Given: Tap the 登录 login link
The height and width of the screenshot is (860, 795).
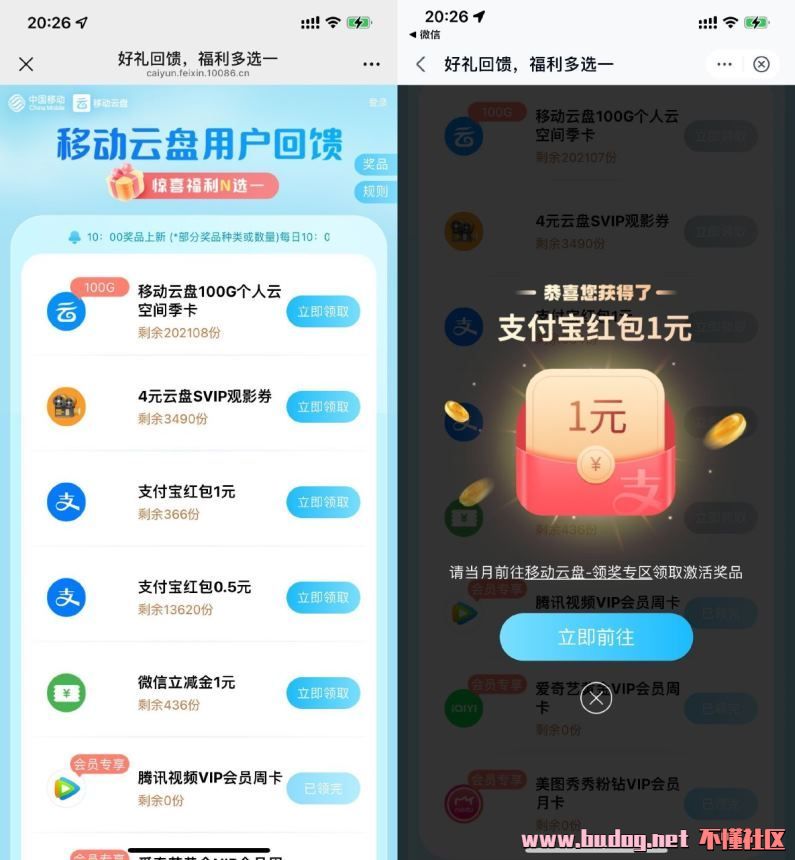Looking at the screenshot, I should [377, 103].
